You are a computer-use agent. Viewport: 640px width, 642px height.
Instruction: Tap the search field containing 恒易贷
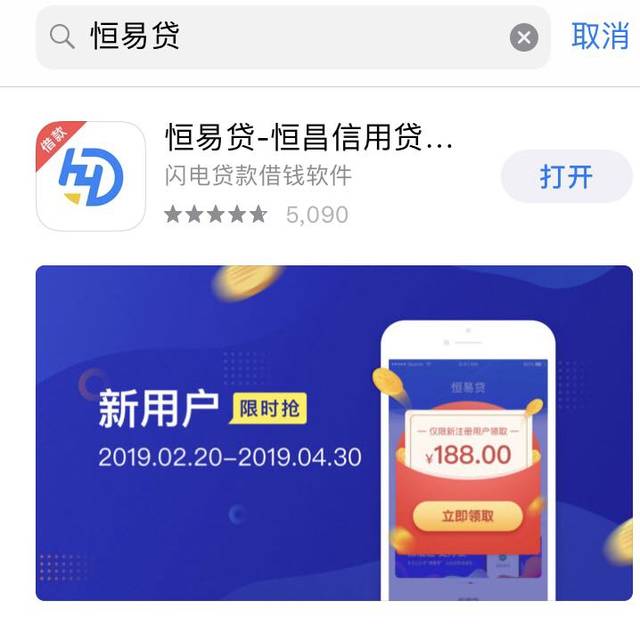click(293, 37)
